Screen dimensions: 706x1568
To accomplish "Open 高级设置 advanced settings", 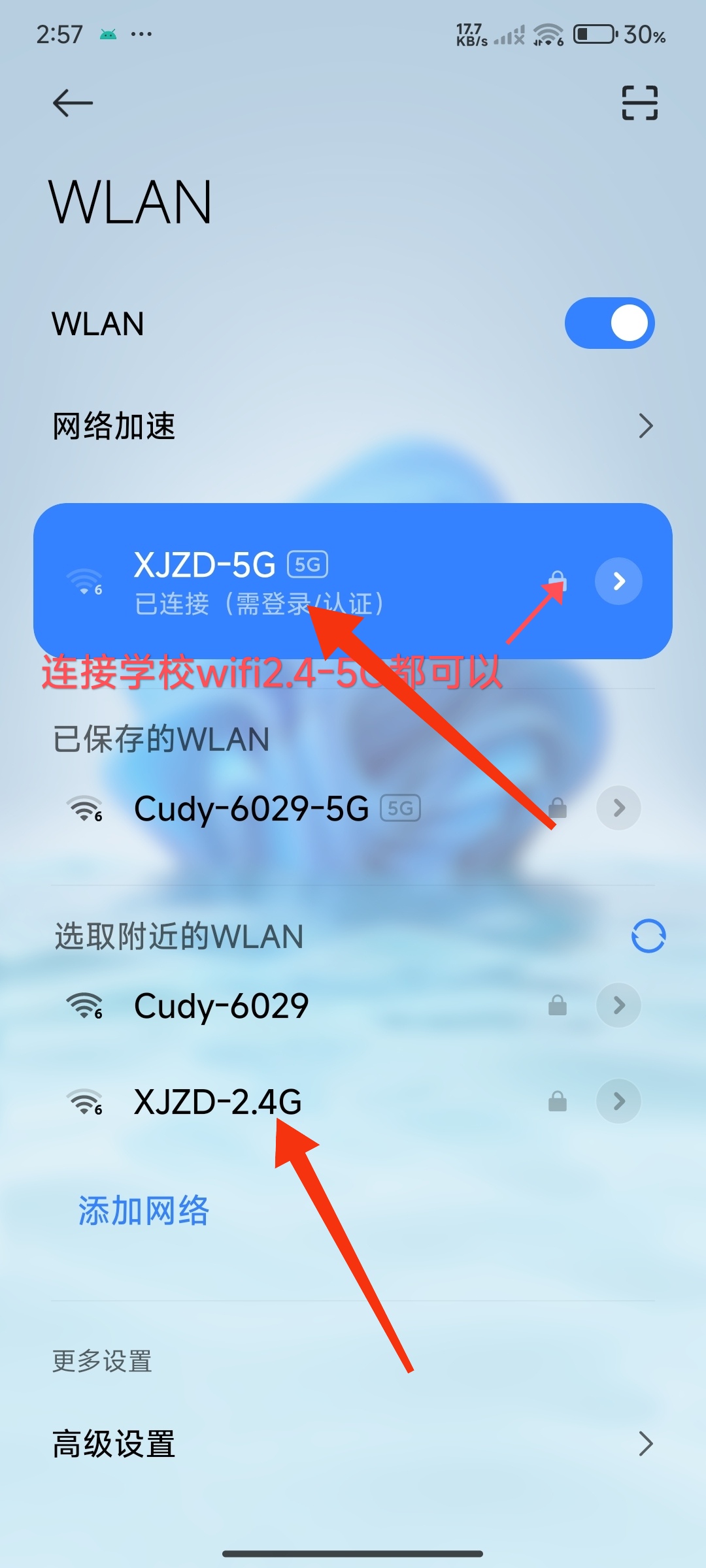I will [353, 1444].
